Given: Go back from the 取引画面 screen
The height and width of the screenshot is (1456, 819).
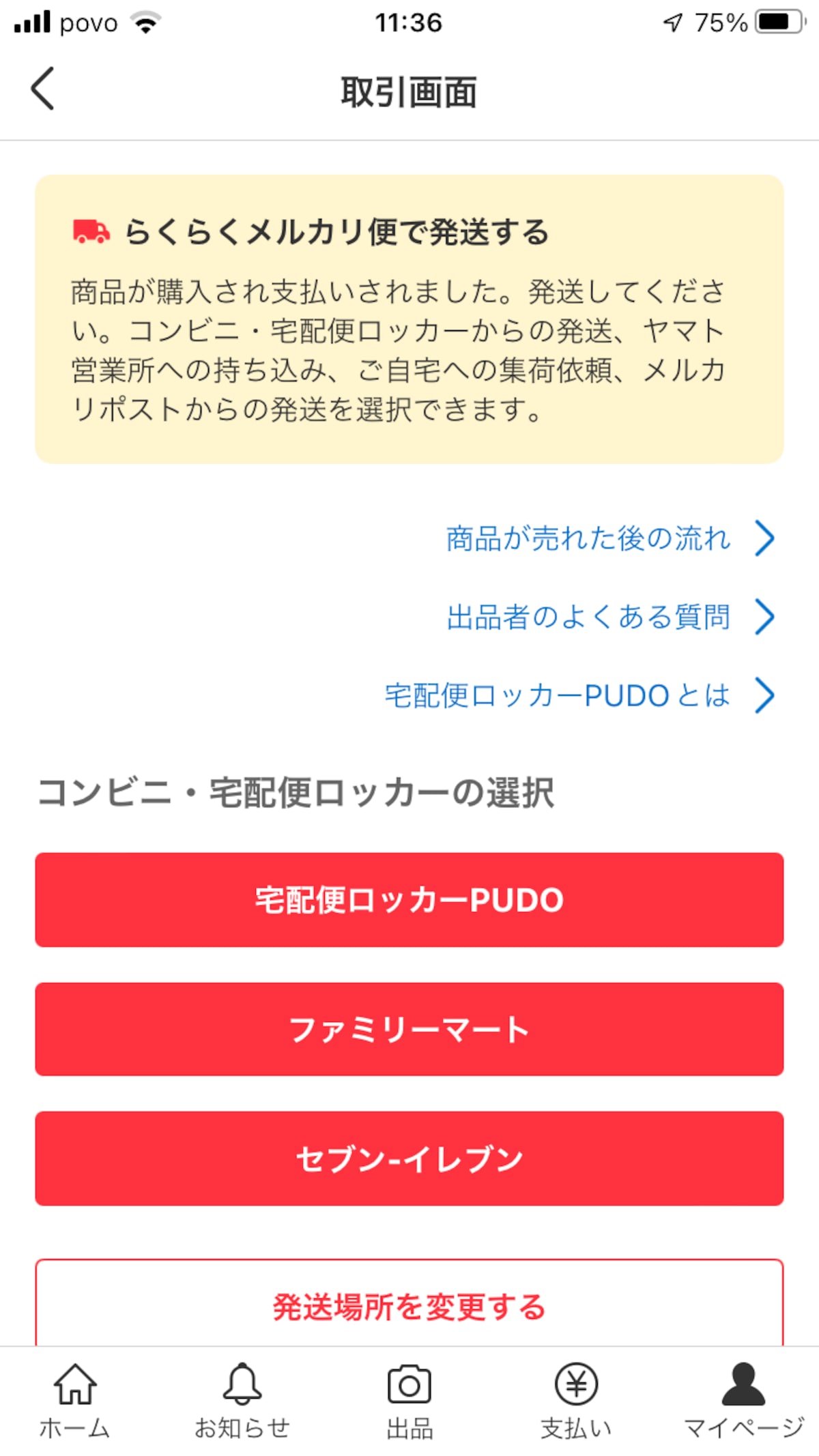Looking at the screenshot, I should (42, 89).
